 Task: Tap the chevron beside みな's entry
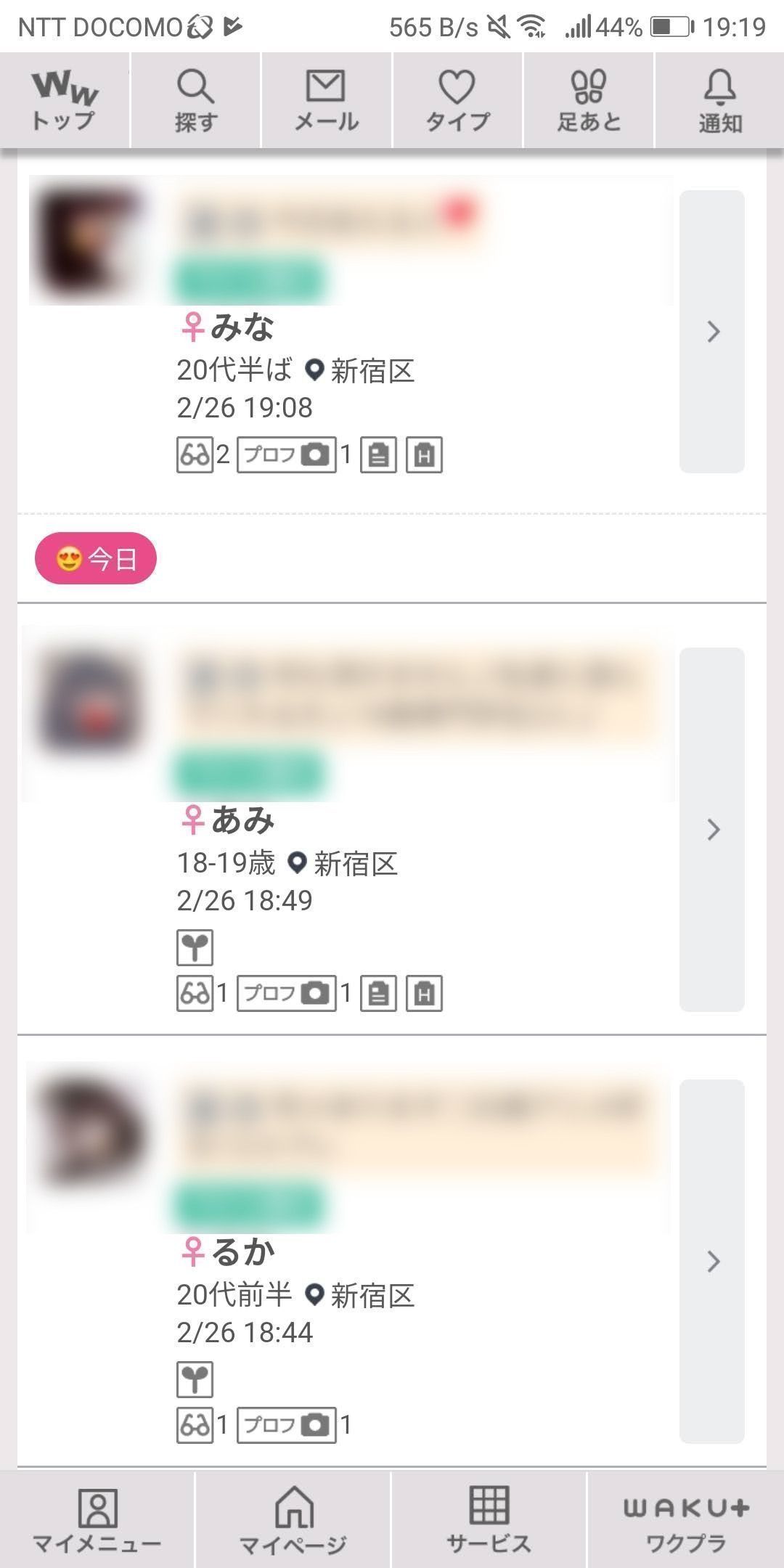point(712,332)
